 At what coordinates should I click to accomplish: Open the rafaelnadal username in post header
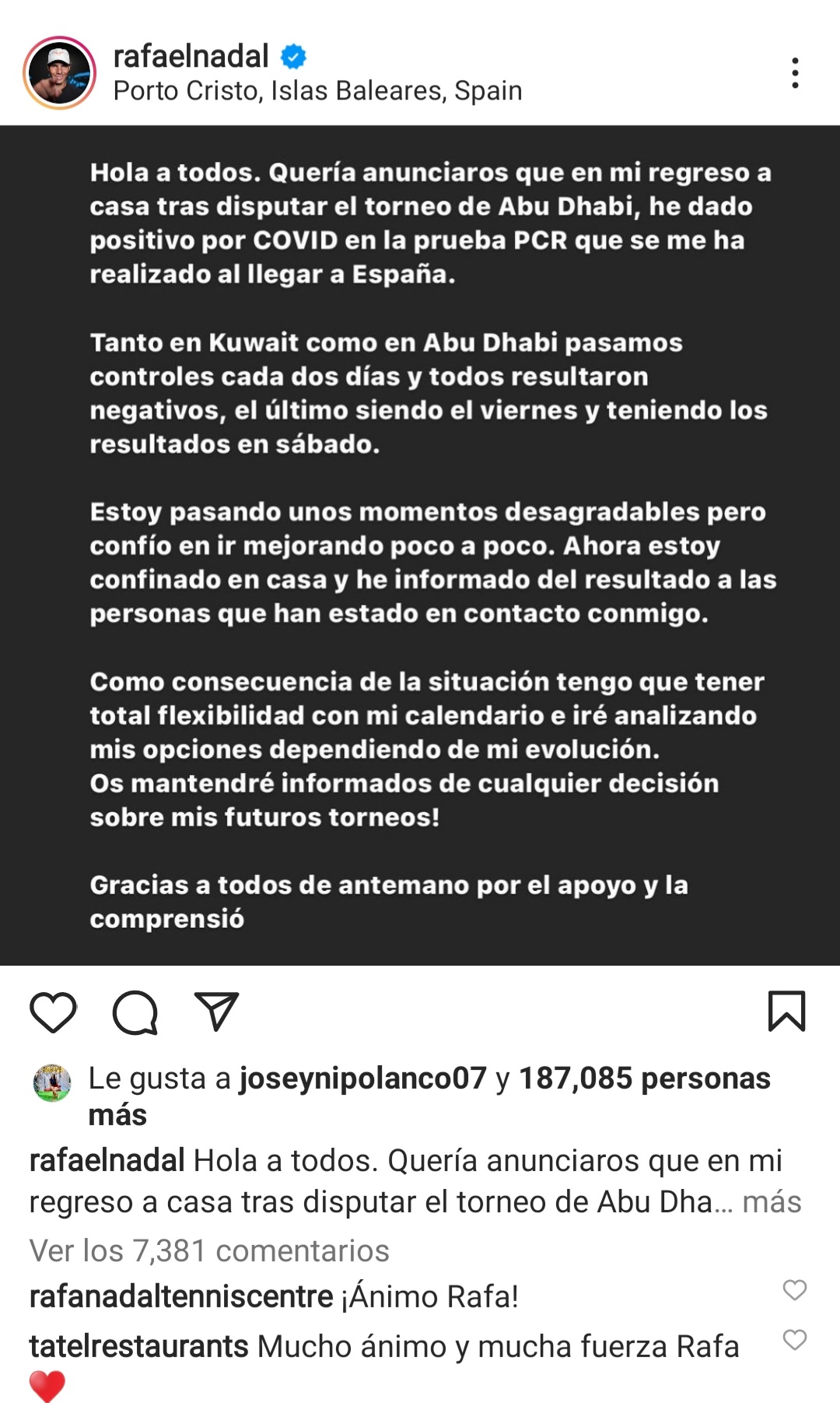tap(191, 56)
